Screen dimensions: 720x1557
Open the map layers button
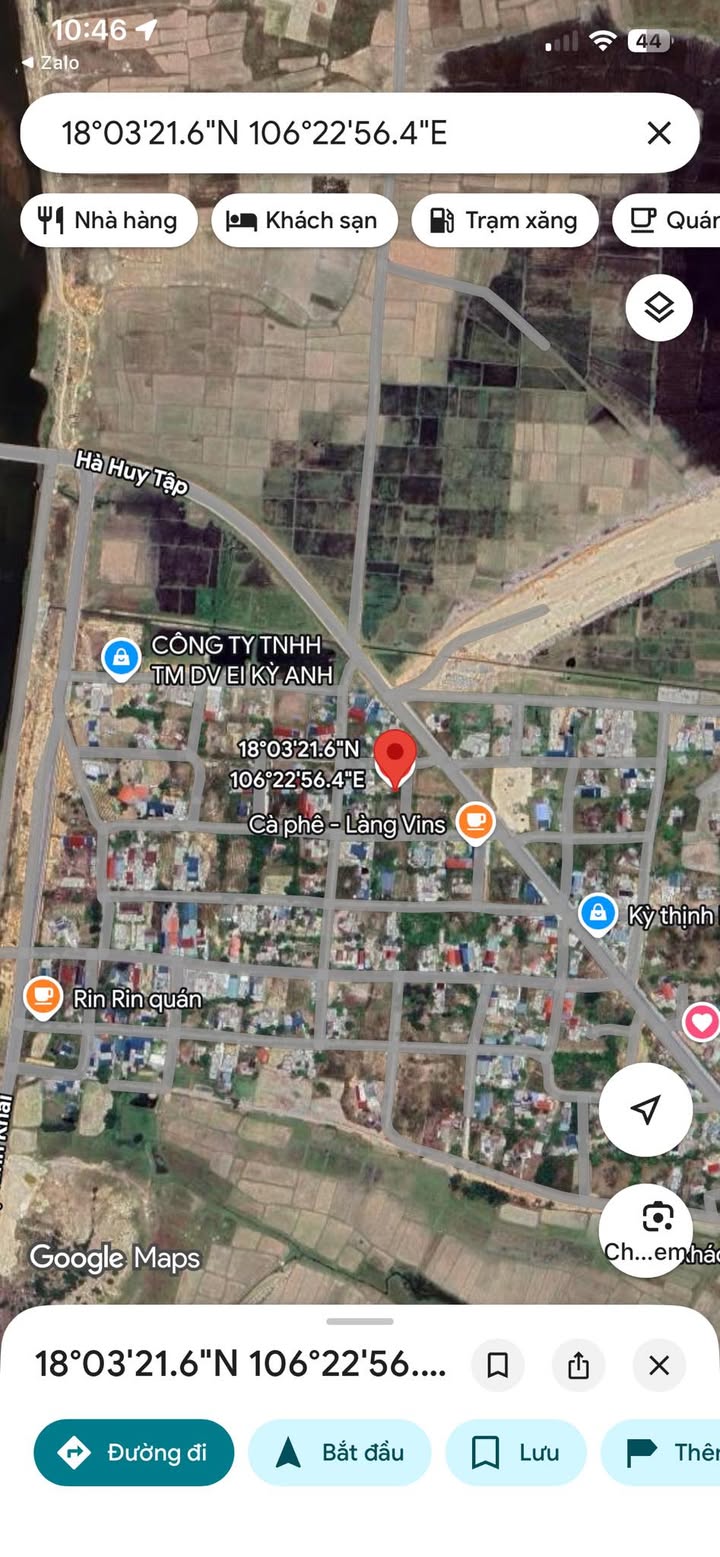(659, 307)
